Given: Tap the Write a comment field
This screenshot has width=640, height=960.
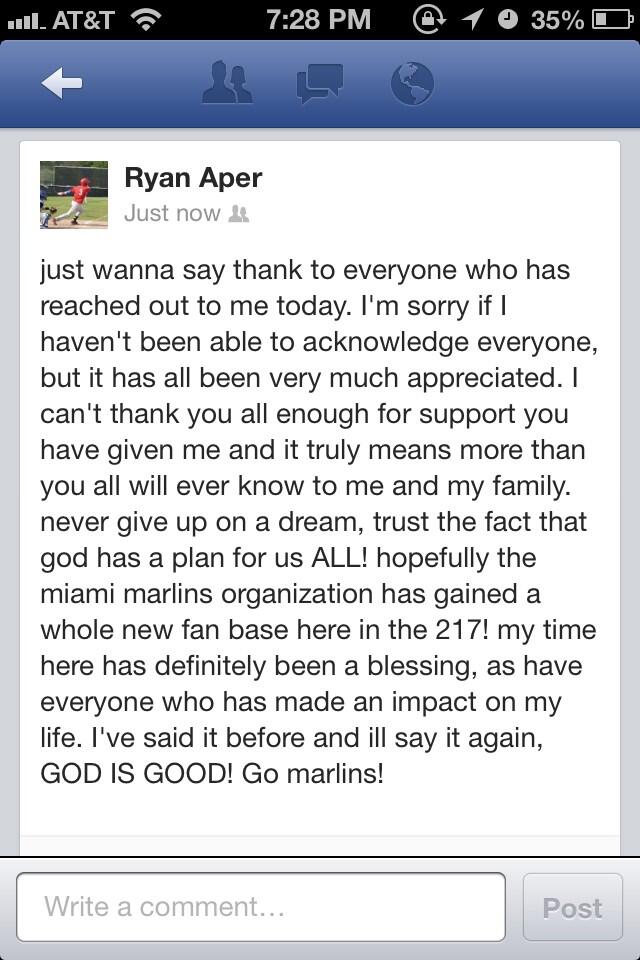Looking at the screenshot, I should tap(261, 907).
